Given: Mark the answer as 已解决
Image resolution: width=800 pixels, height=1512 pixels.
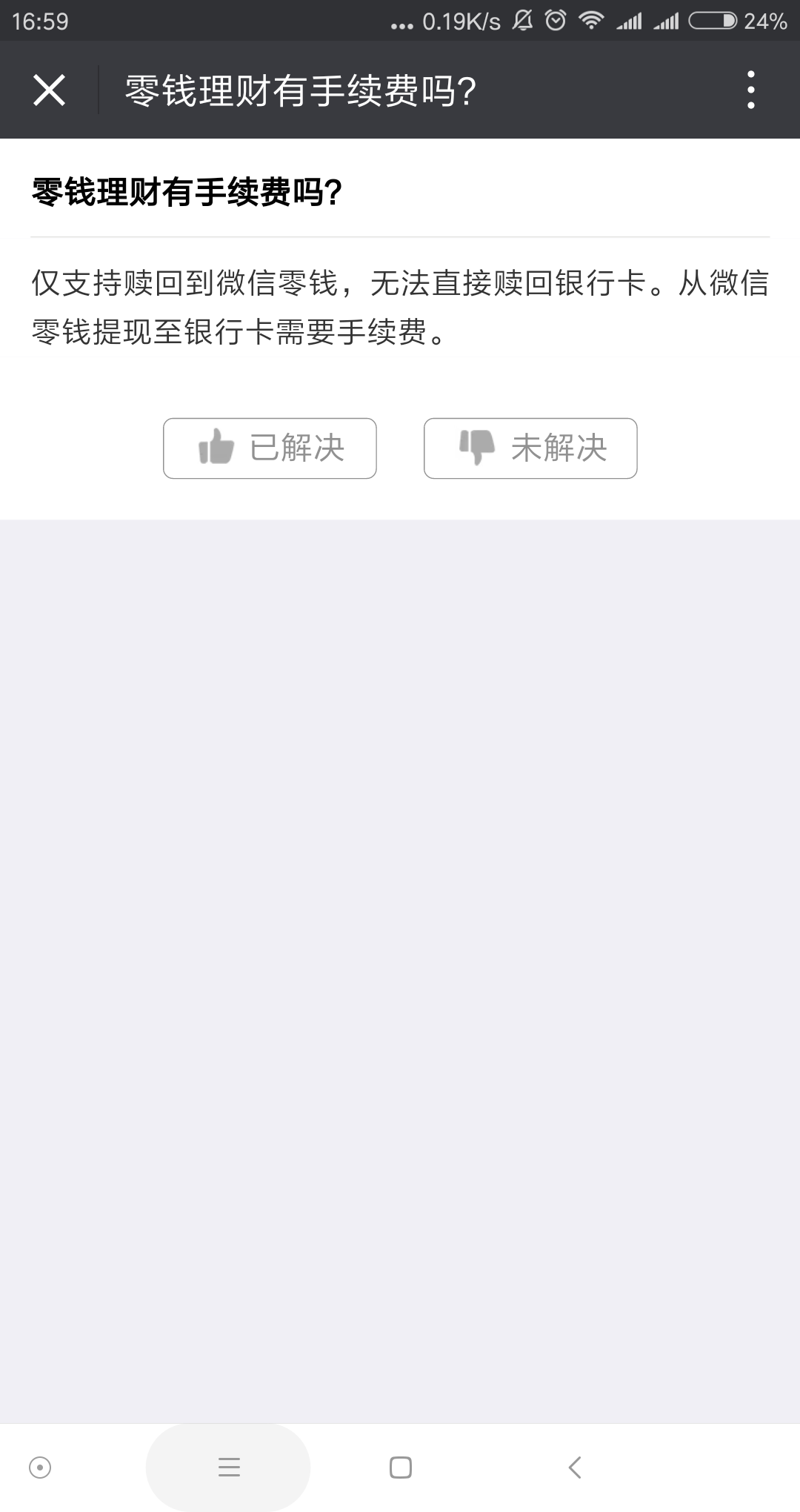Looking at the screenshot, I should click(270, 448).
